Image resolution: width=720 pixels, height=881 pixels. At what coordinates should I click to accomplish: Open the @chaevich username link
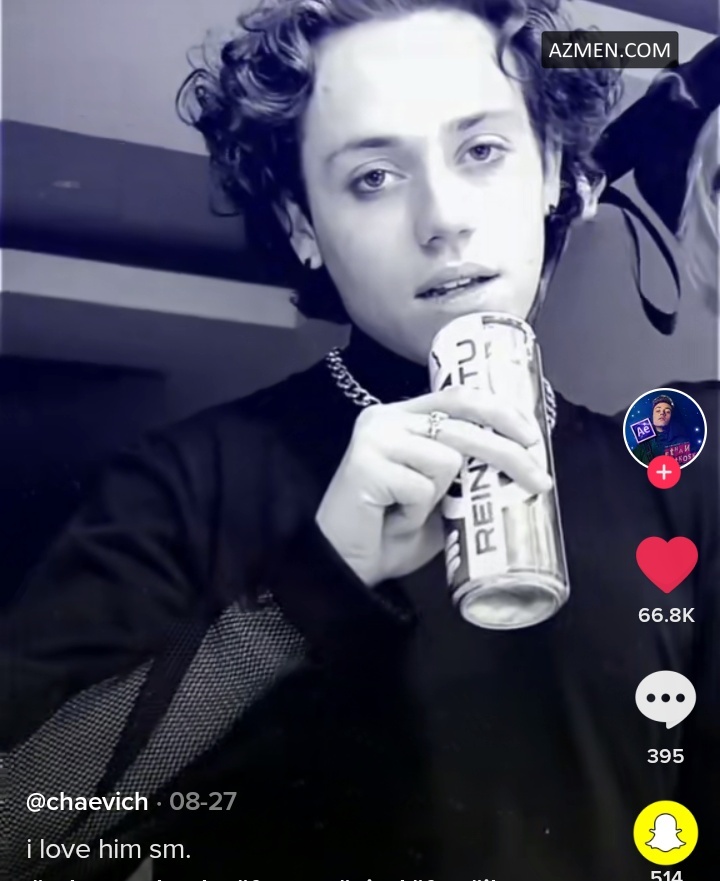point(87,802)
